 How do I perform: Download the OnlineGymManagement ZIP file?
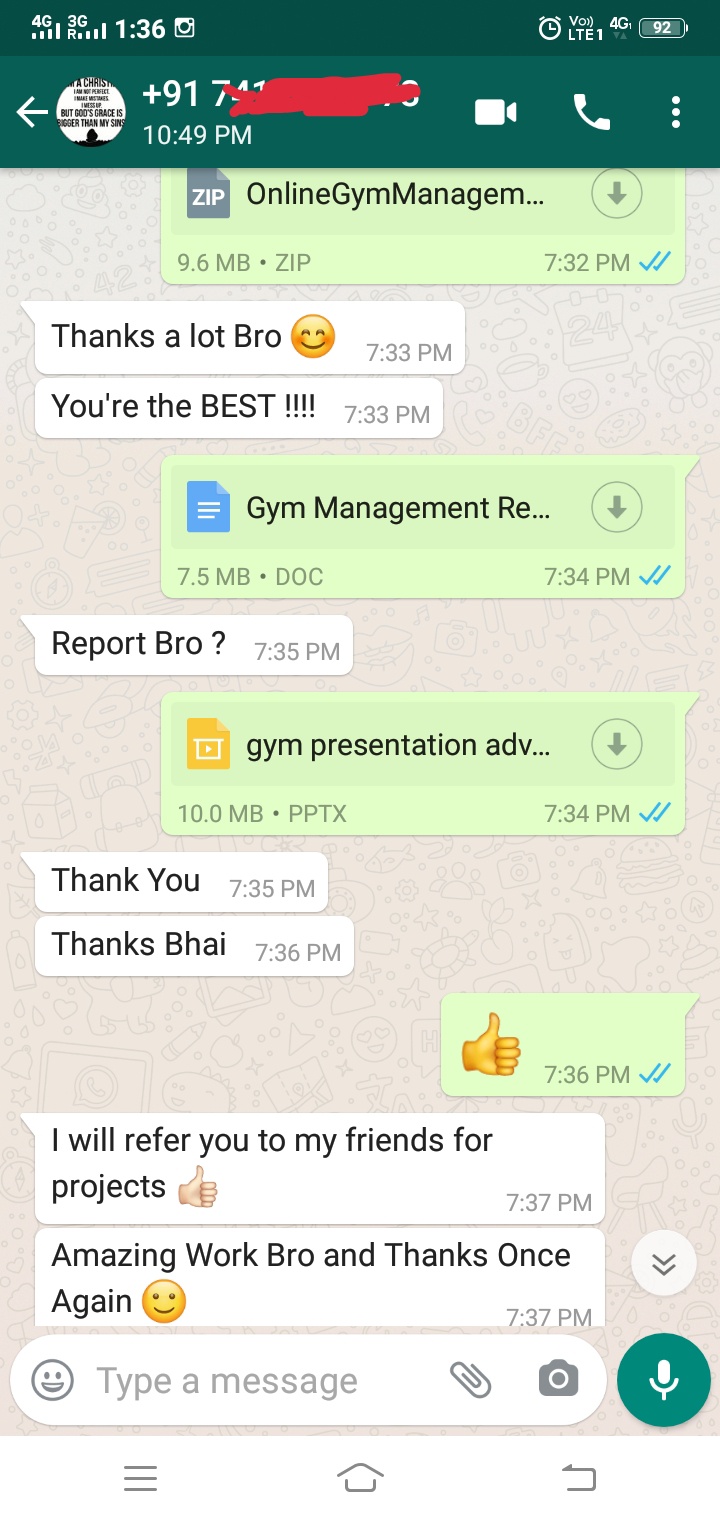[616, 194]
